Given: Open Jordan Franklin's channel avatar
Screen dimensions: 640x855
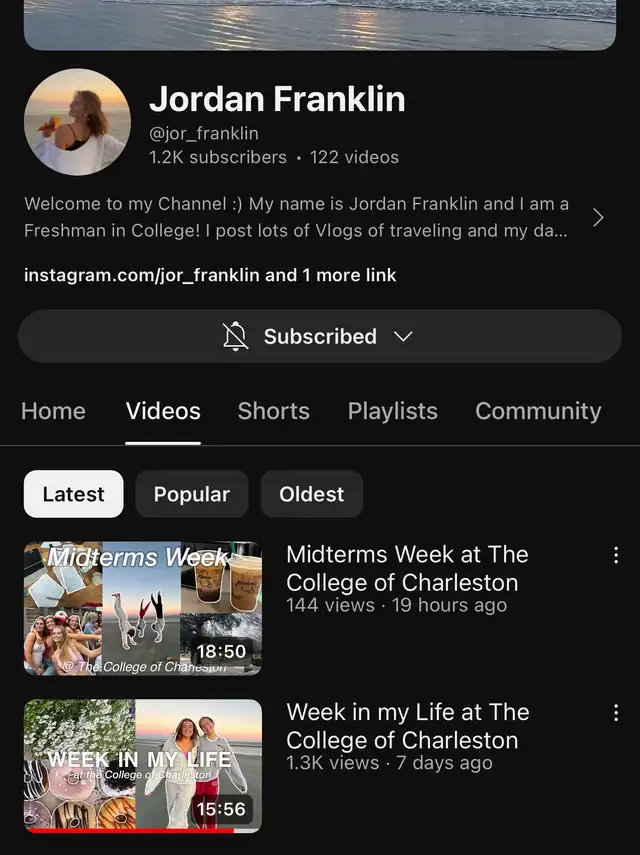Looking at the screenshot, I should coord(77,122).
